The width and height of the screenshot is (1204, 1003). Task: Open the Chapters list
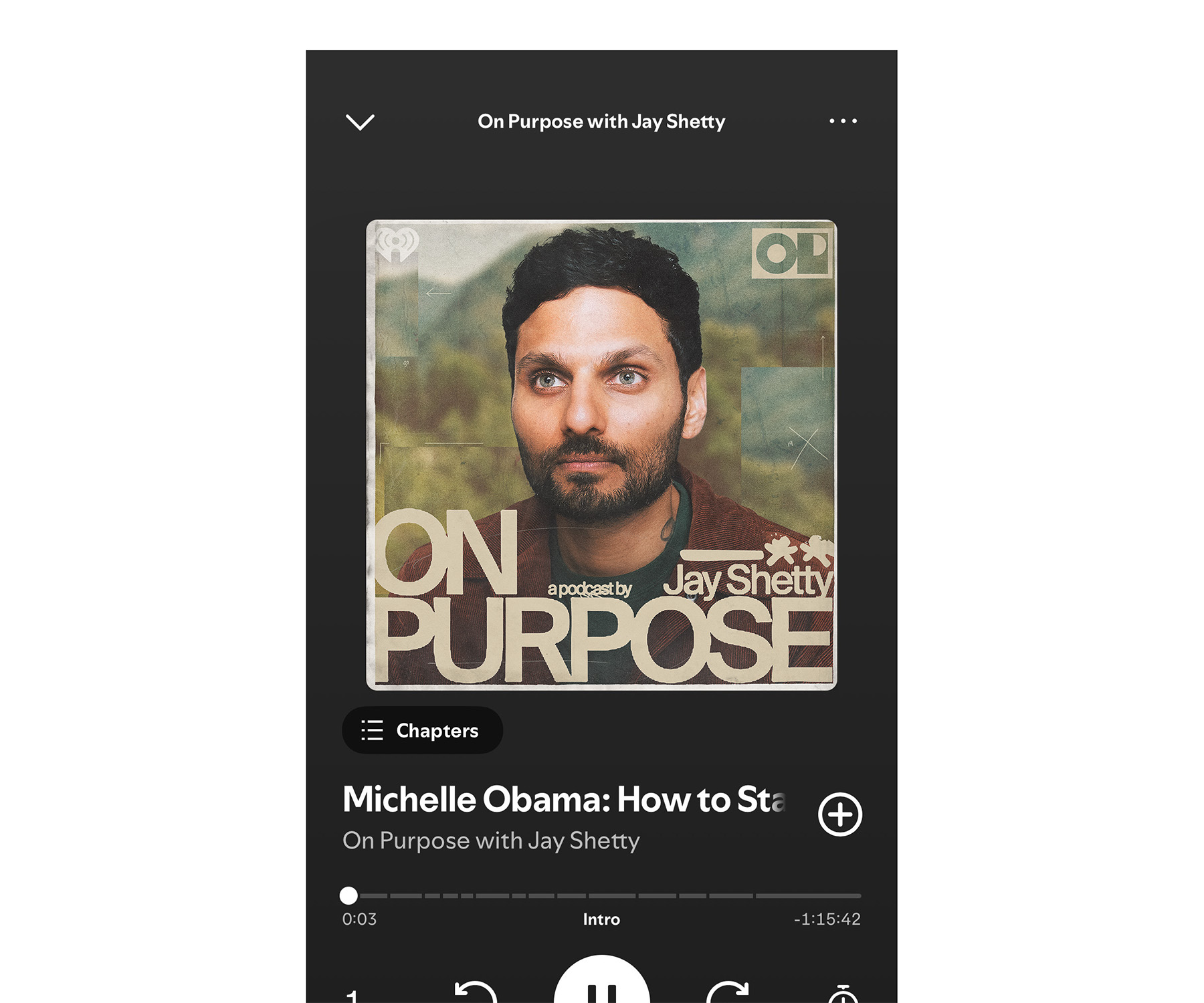coord(422,730)
